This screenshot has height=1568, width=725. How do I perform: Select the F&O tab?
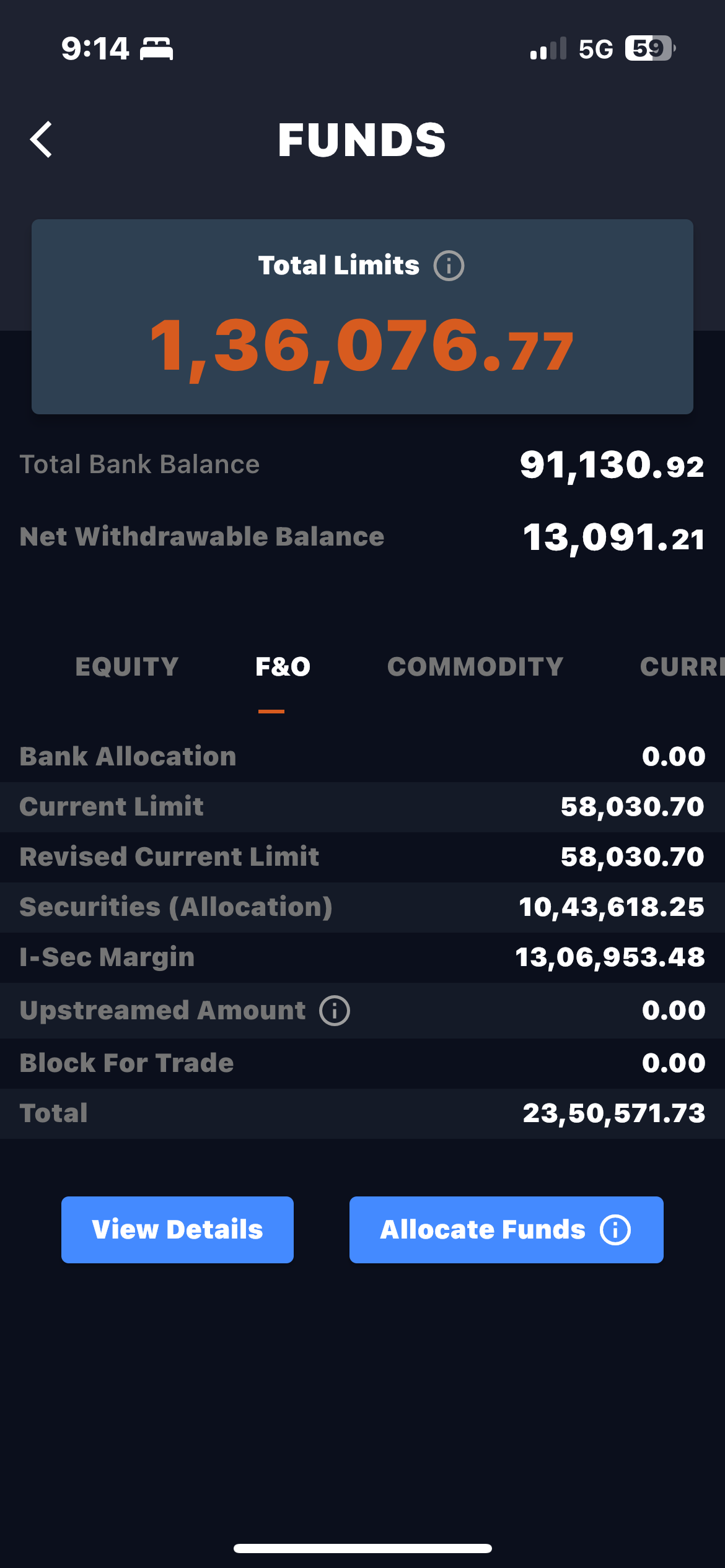point(283,667)
